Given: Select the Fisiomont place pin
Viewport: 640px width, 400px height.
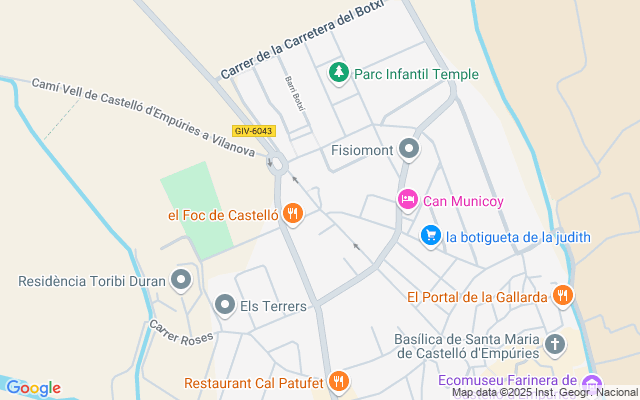Looking at the screenshot, I should pos(409,150).
